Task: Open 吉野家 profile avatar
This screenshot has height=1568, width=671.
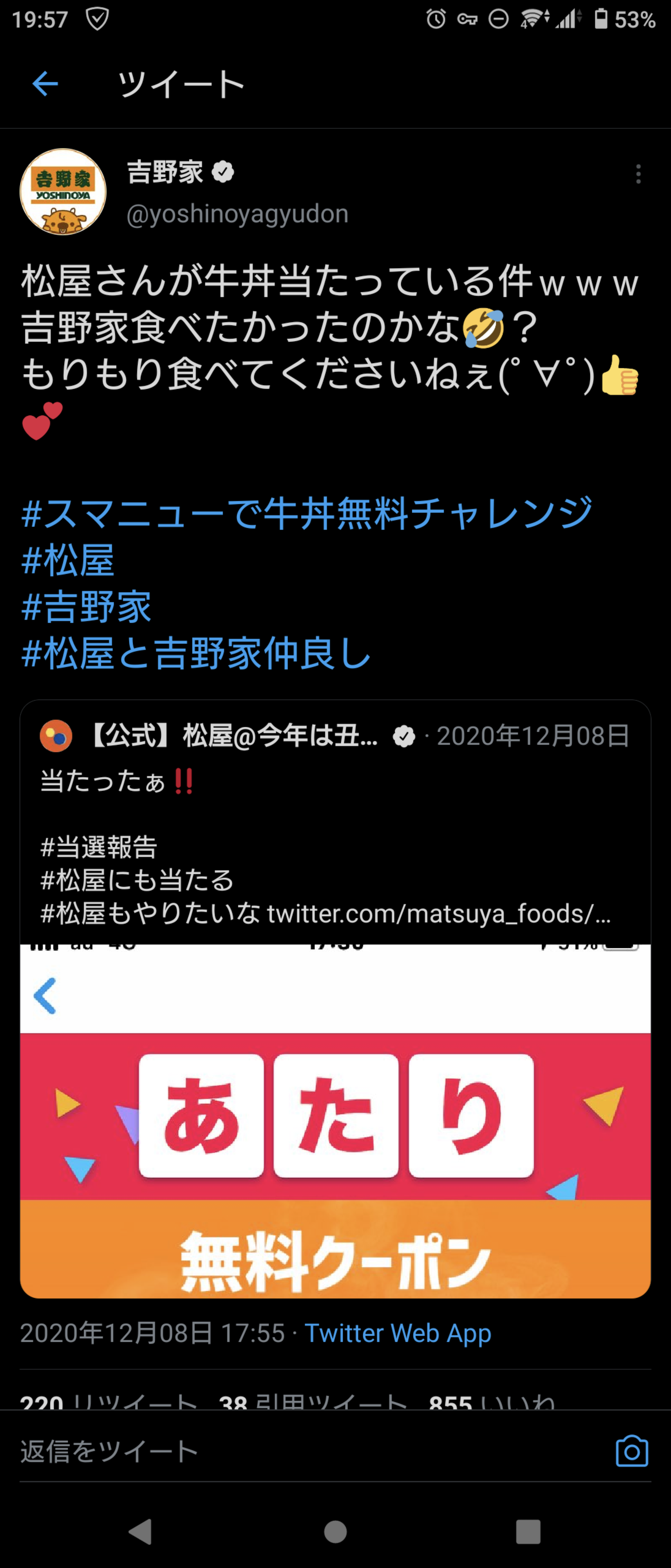Action: pyautogui.click(x=63, y=192)
